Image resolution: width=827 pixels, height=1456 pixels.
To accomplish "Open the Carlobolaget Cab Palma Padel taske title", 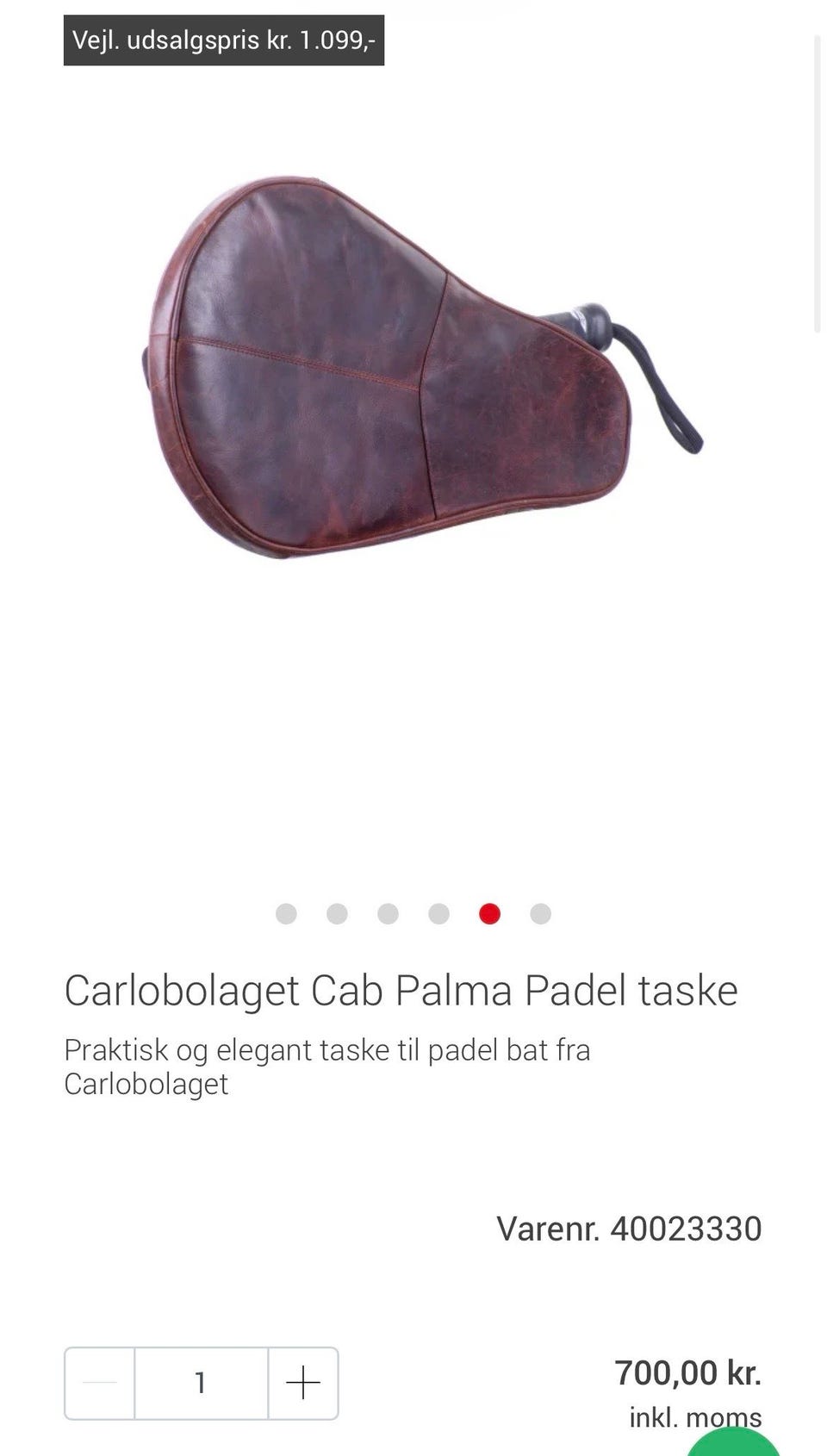I will 401,991.
